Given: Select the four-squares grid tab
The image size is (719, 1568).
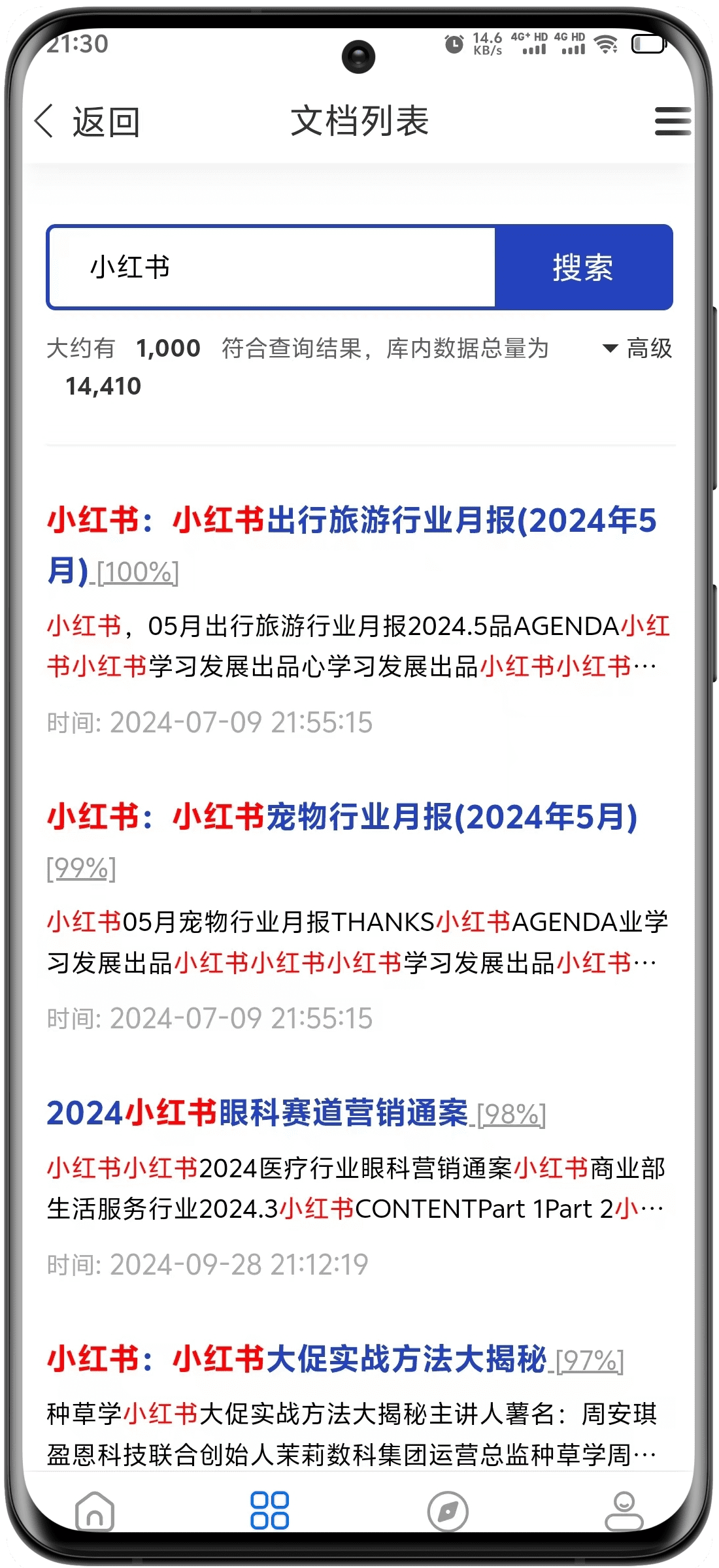Looking at the screenshot, I should tap(269, 1510).
